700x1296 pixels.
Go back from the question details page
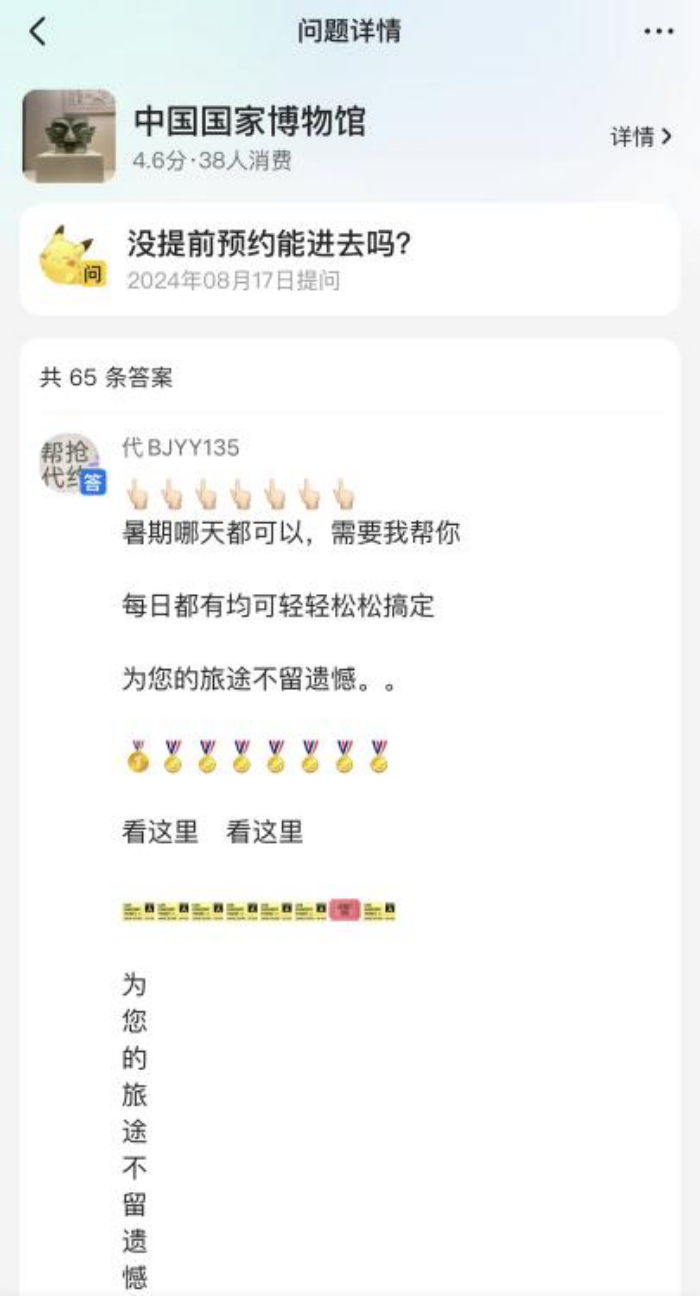pyautogui.click(x=38, y=32)
